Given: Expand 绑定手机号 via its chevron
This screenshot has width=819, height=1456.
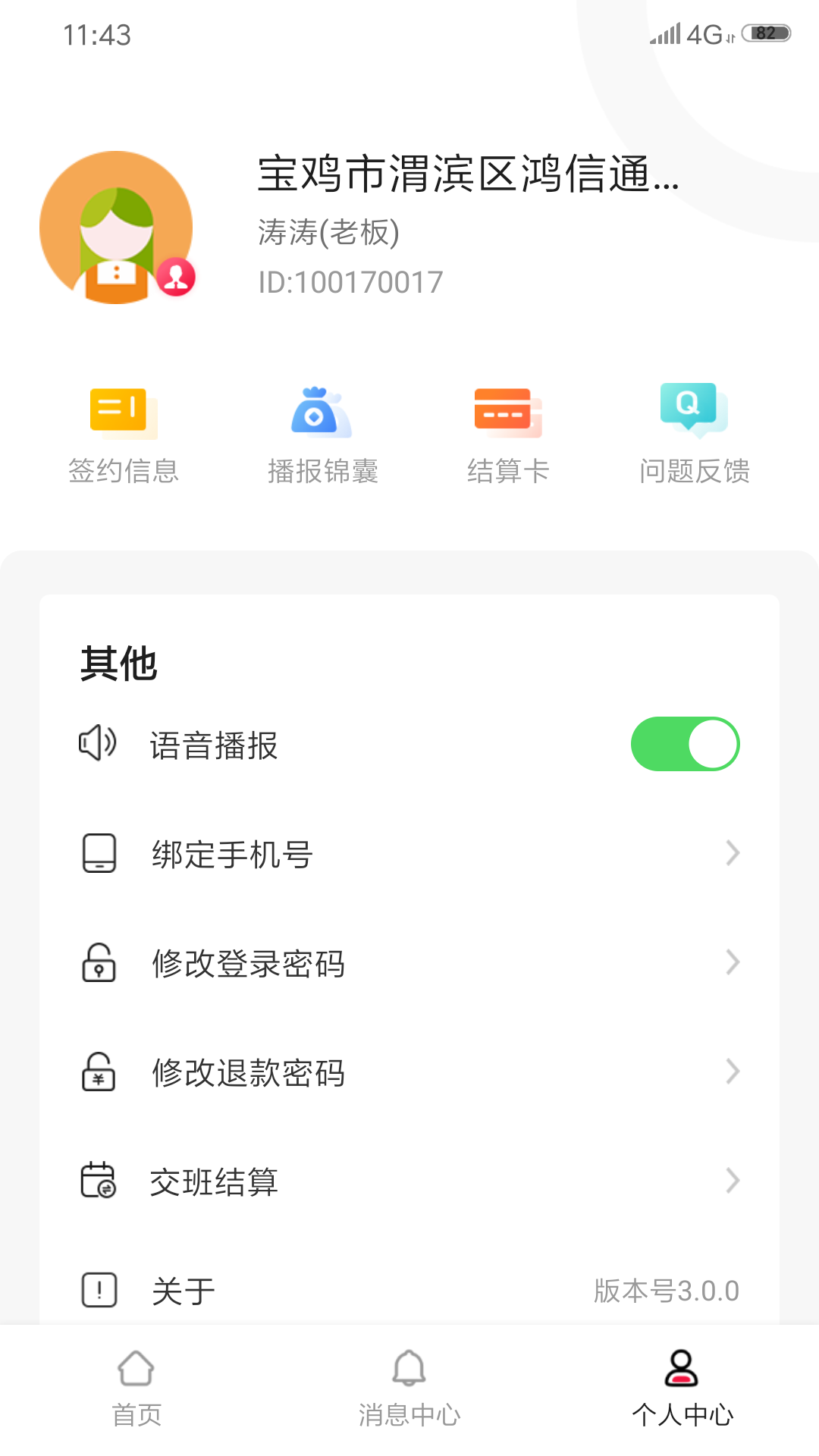Looking at the screenshot, I should coord(732,854).
